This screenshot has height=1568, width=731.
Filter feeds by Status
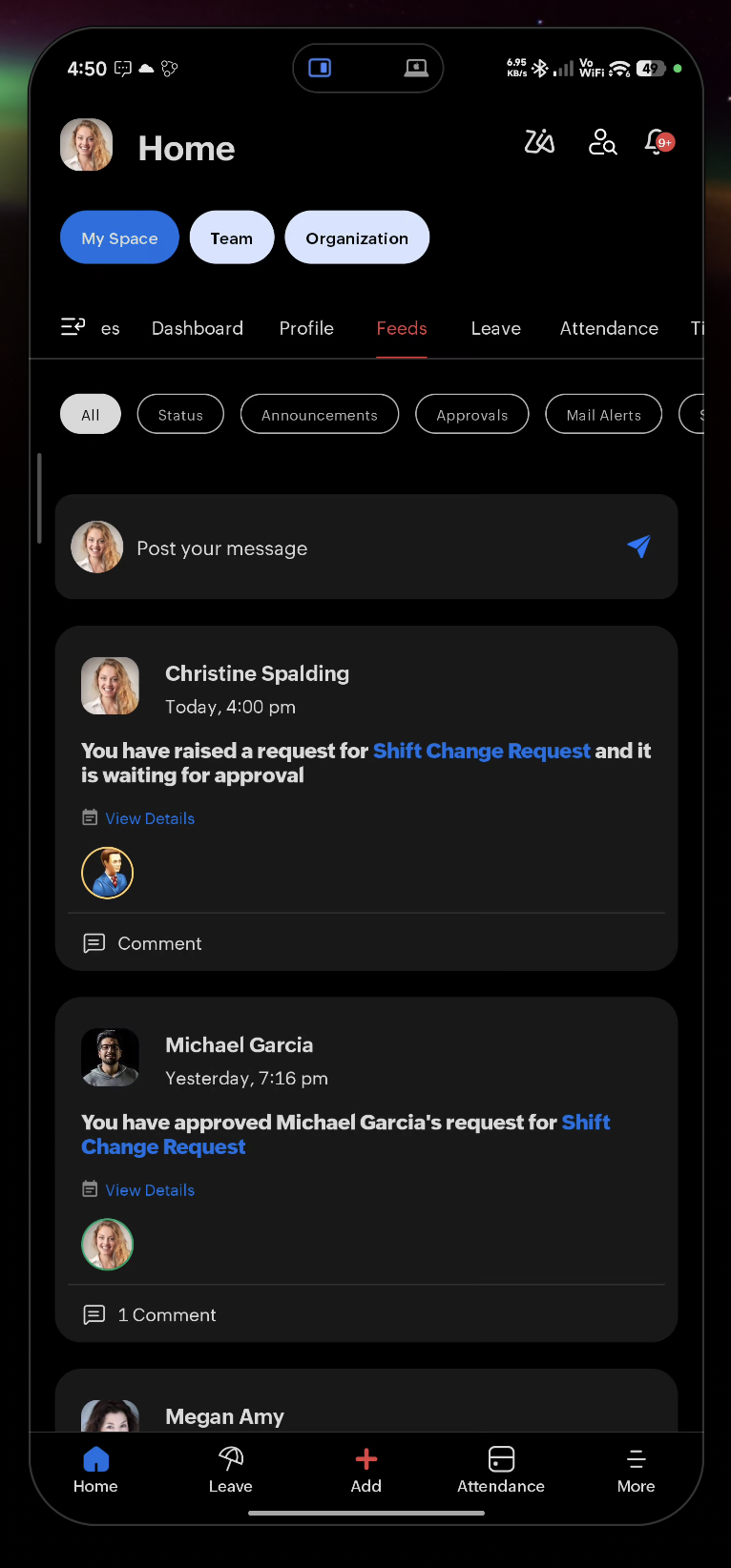180,415
